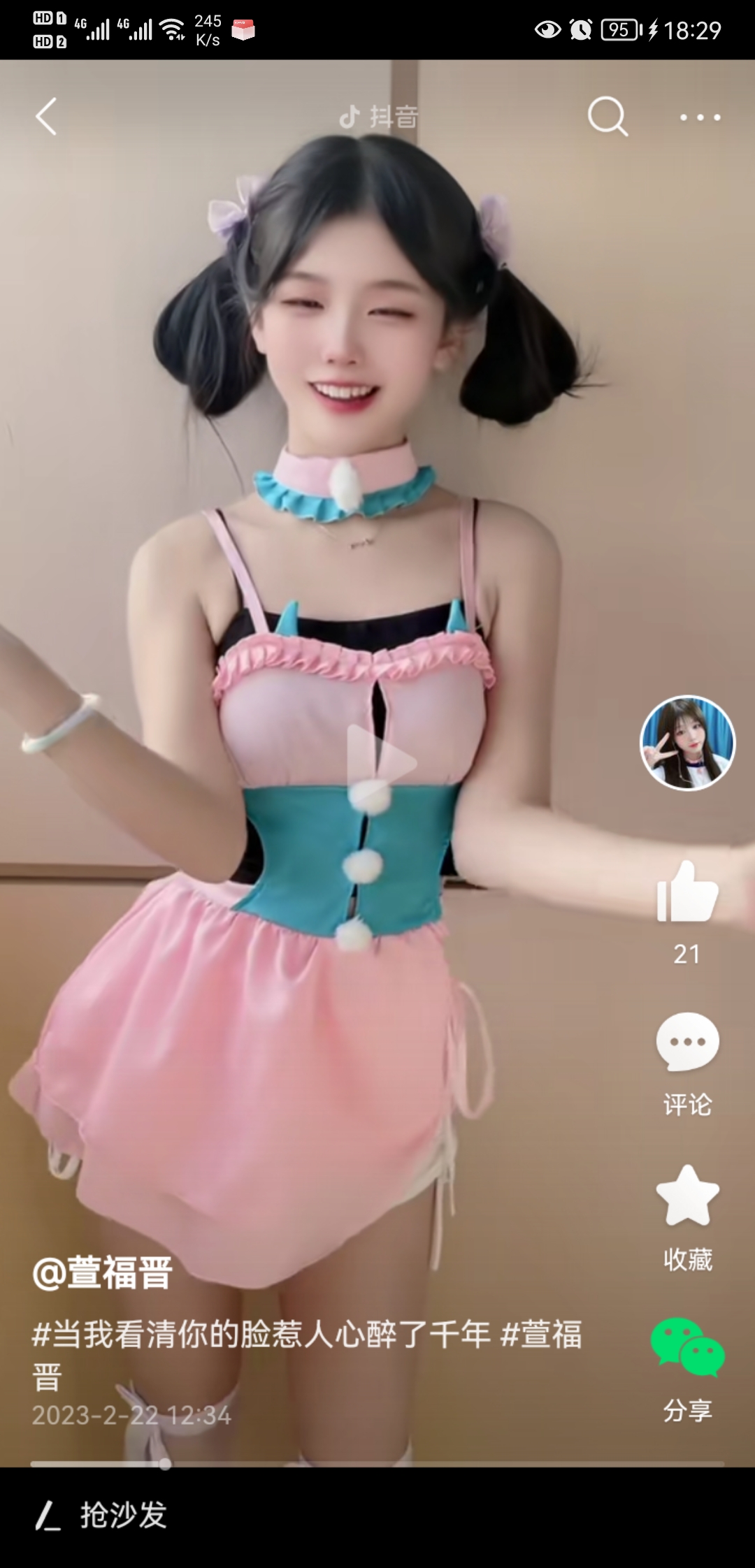Save video with the 收藏 star
The width and height of the screenshot is (755, 1568).
pyautogui.click(x=687, y=1197)
